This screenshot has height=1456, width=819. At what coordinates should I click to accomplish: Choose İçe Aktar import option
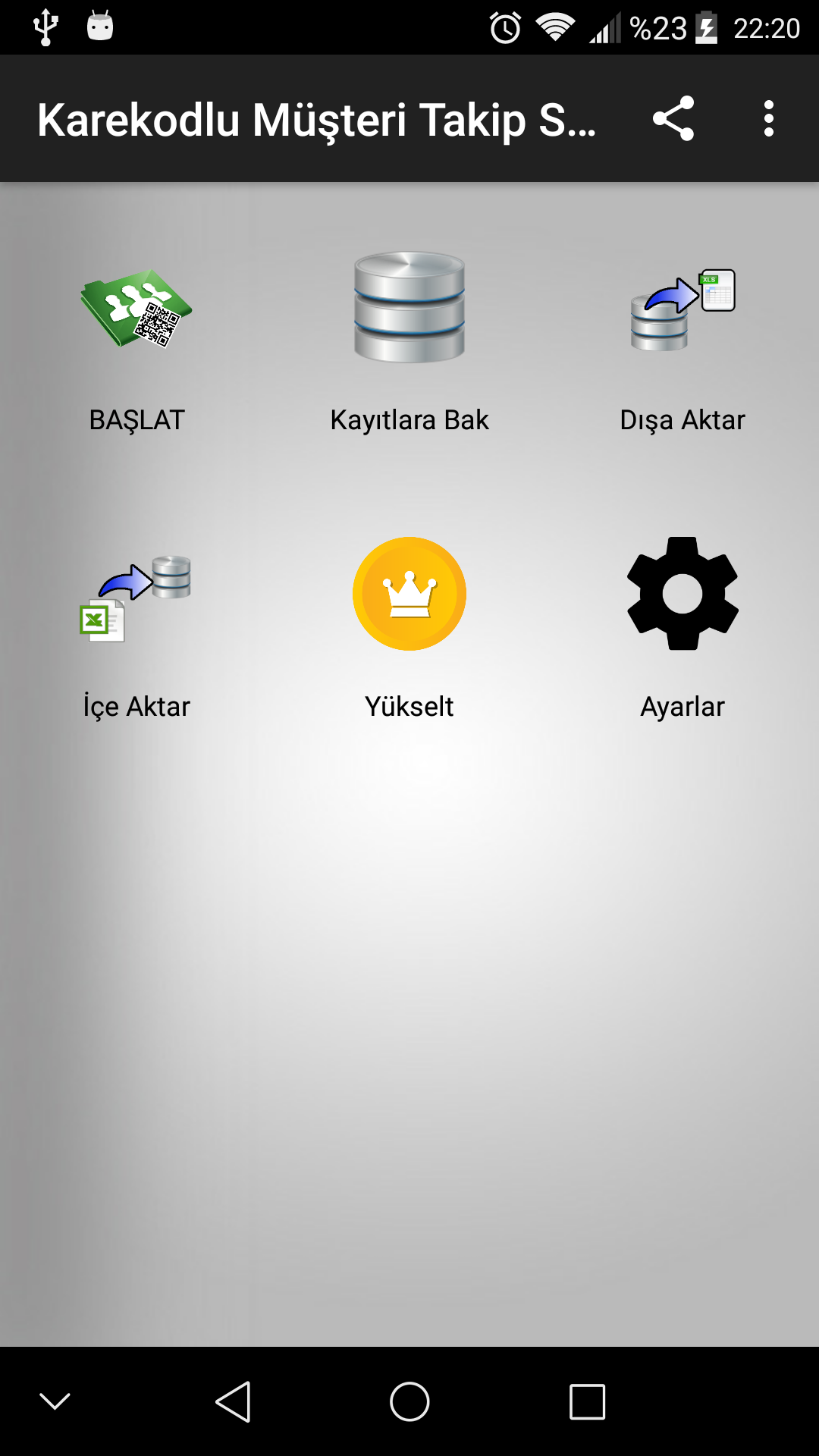pyautogui.click(x=136, y=598)
